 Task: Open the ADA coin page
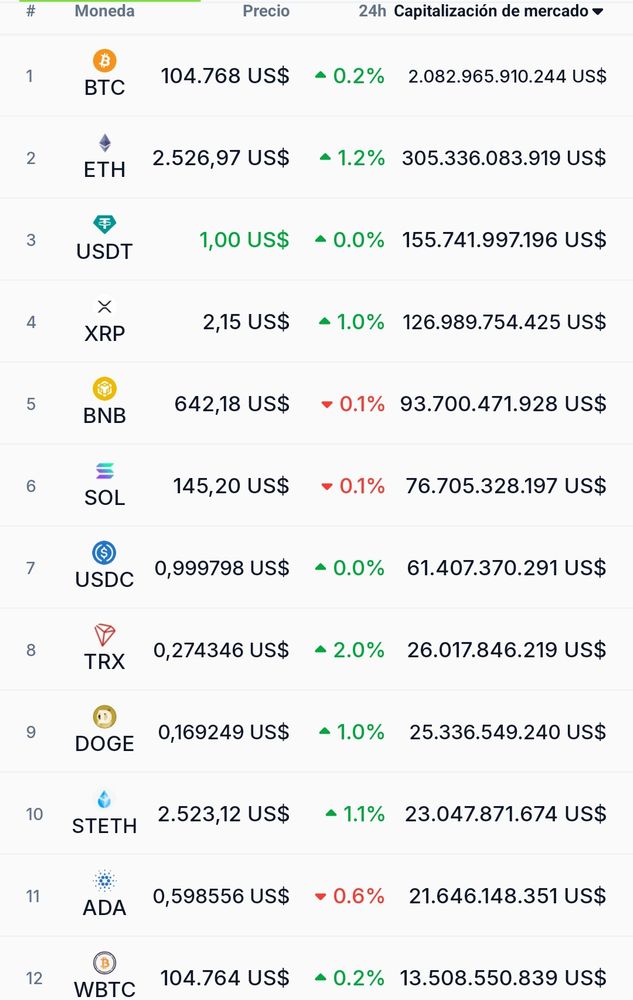coord(104,895)
